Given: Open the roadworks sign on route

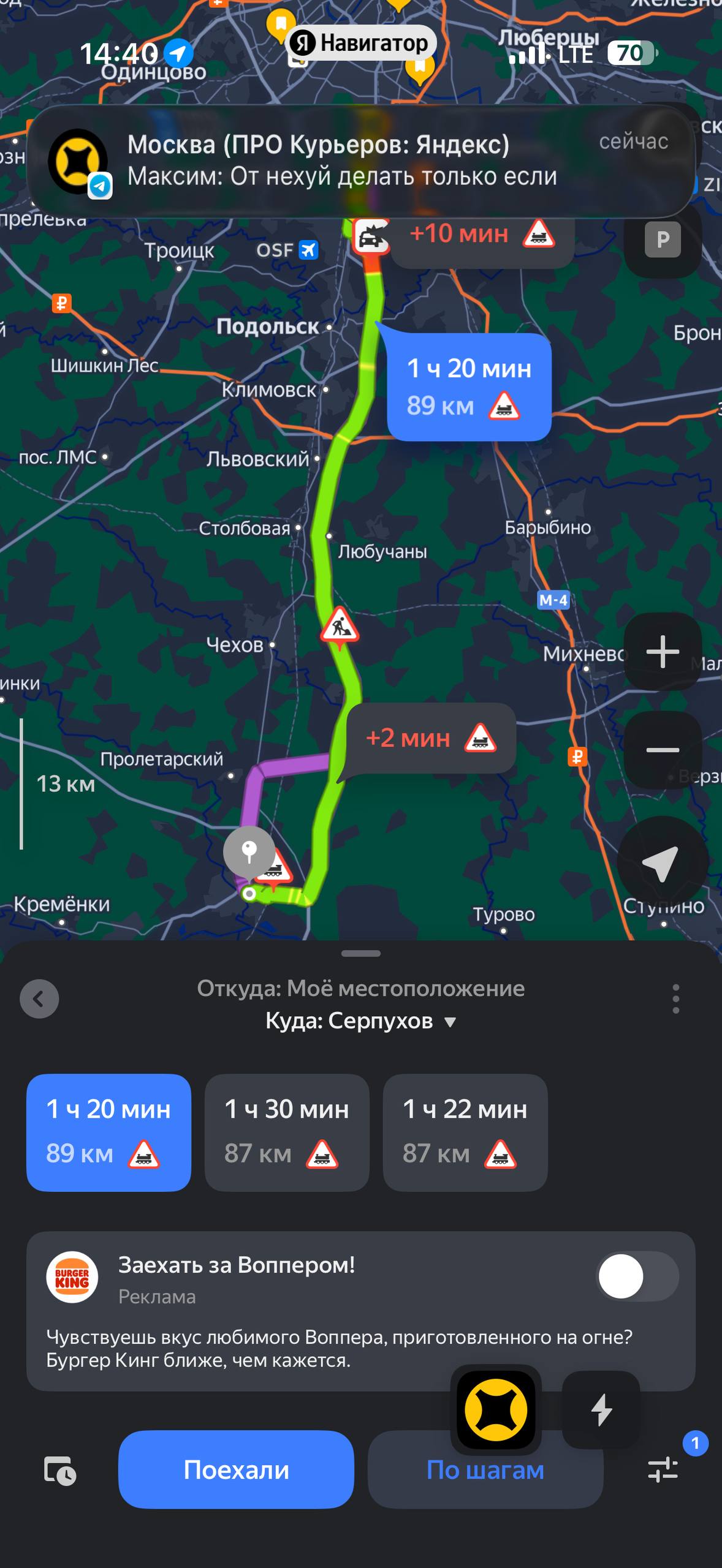Looking at the screenshot, I should (340, 625).
